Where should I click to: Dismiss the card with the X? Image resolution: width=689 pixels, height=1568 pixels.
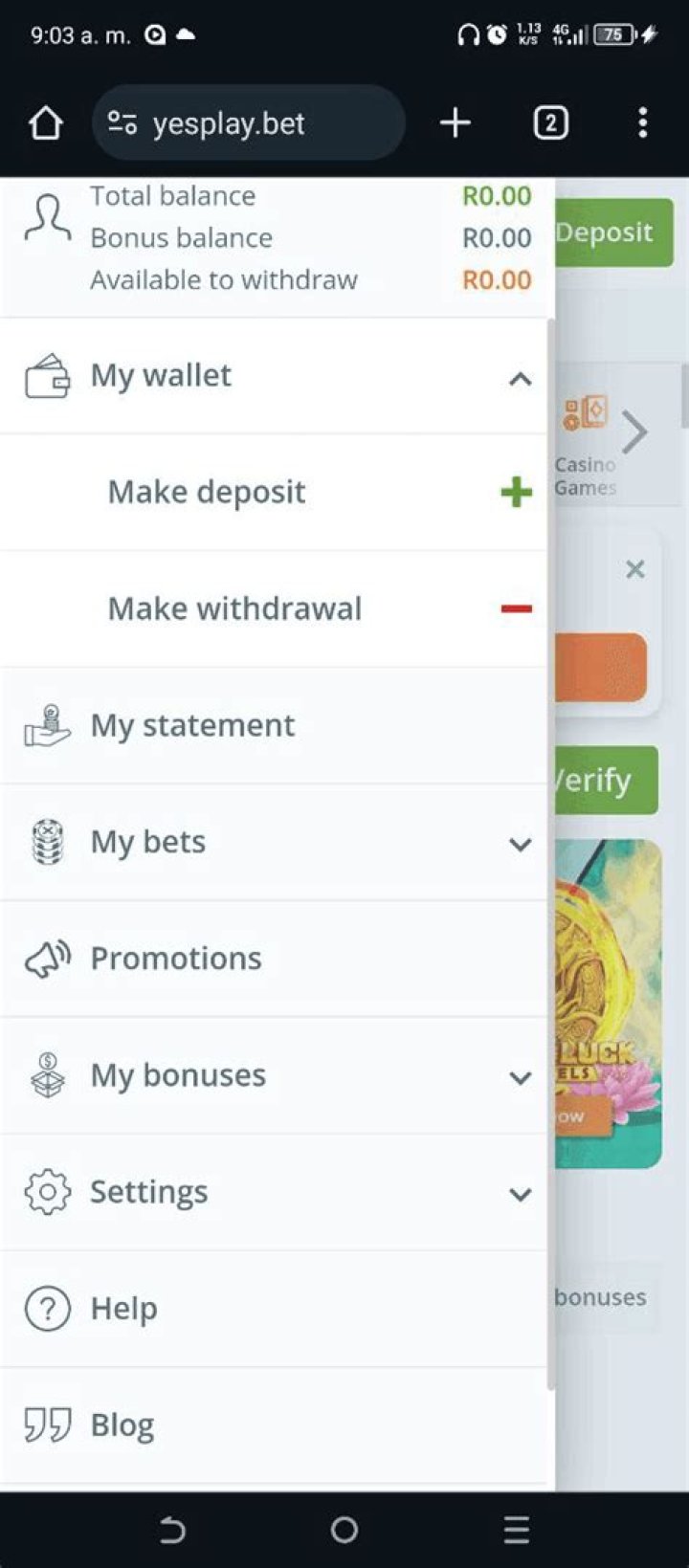(634, 569)
